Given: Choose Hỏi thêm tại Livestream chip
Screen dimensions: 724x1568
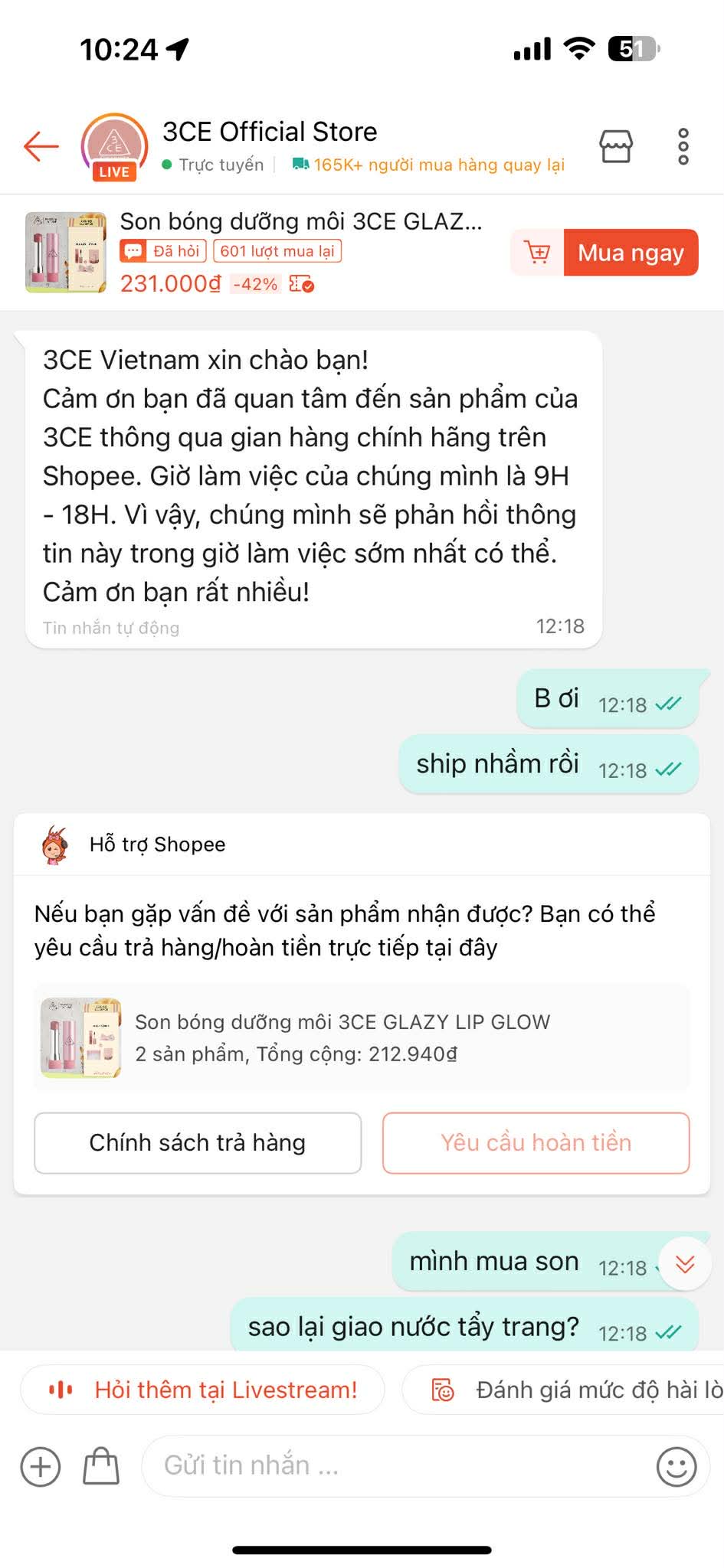Looking at the screenshot, I should [x=203, y=1390].
